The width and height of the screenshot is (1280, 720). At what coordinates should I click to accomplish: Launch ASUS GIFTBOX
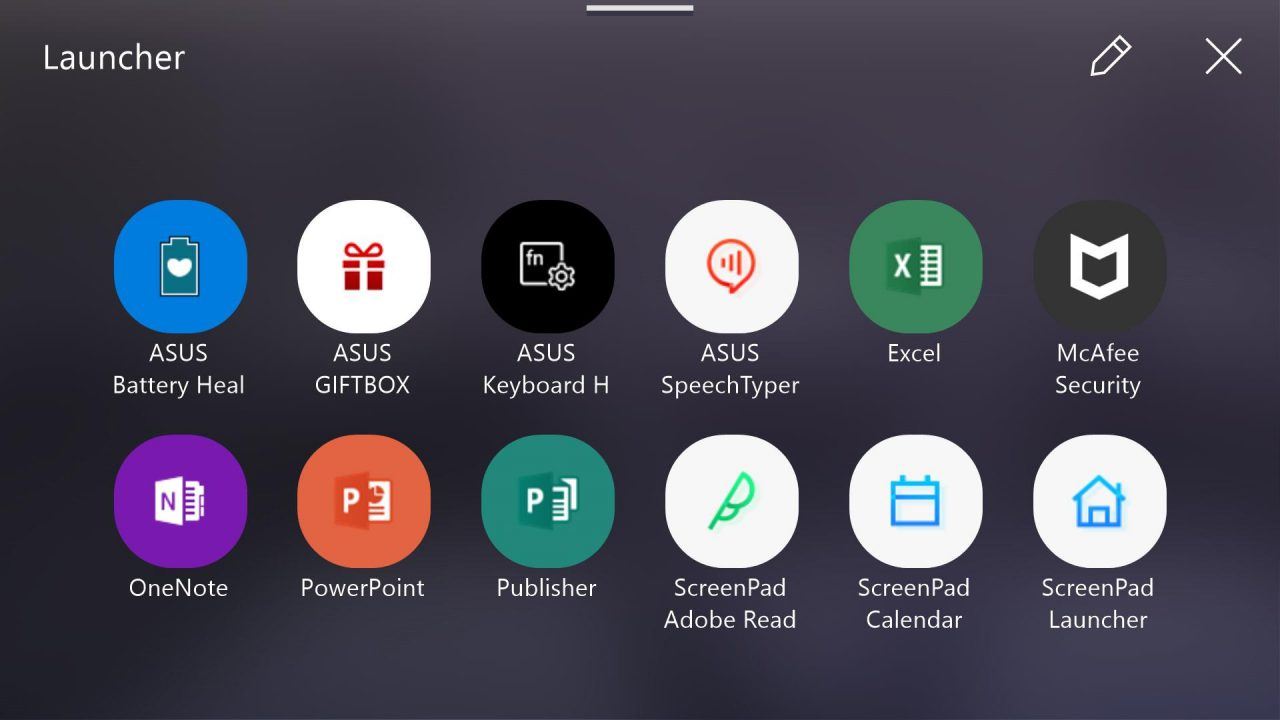[364, 266]
